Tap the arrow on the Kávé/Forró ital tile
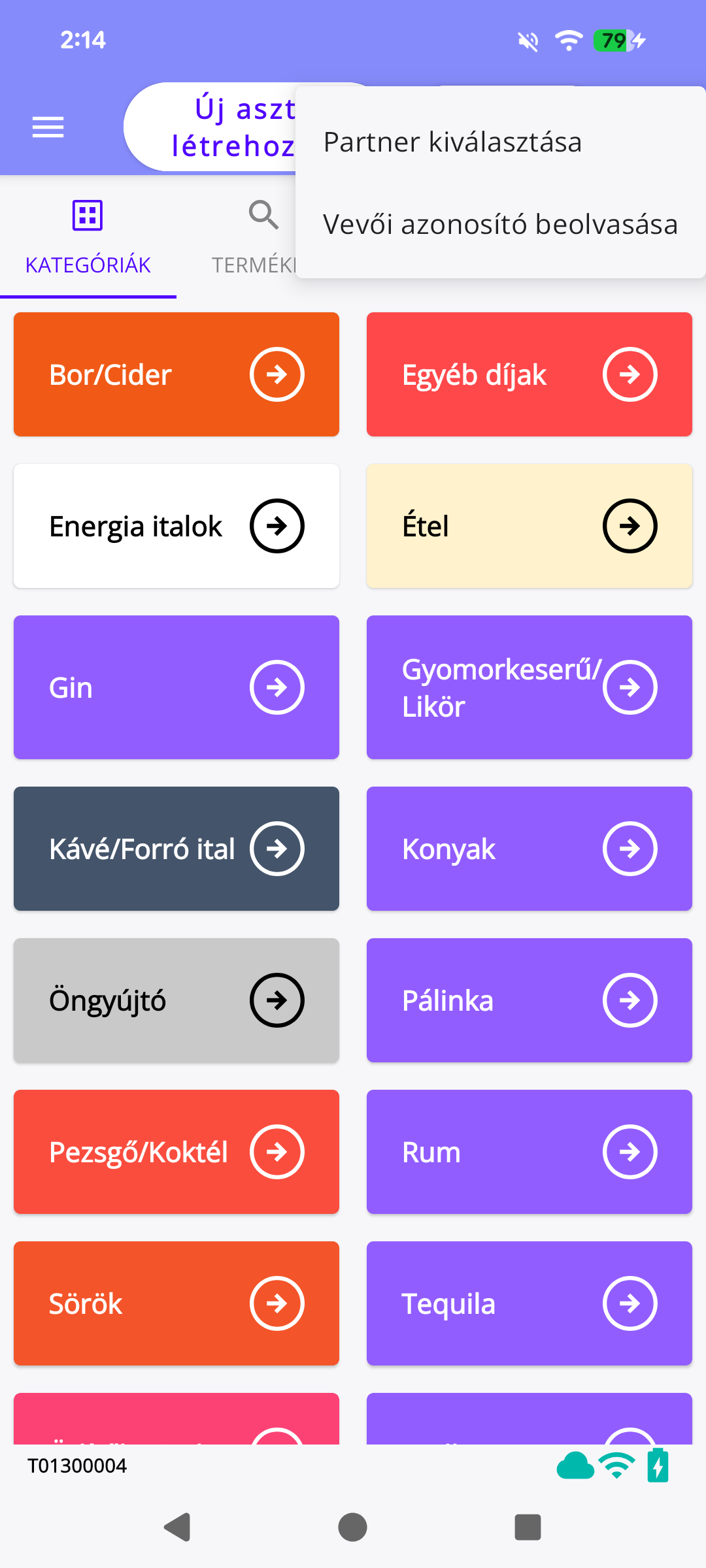Image resolution: width=706 pixels, height=1568 pixels. (277, 849)
